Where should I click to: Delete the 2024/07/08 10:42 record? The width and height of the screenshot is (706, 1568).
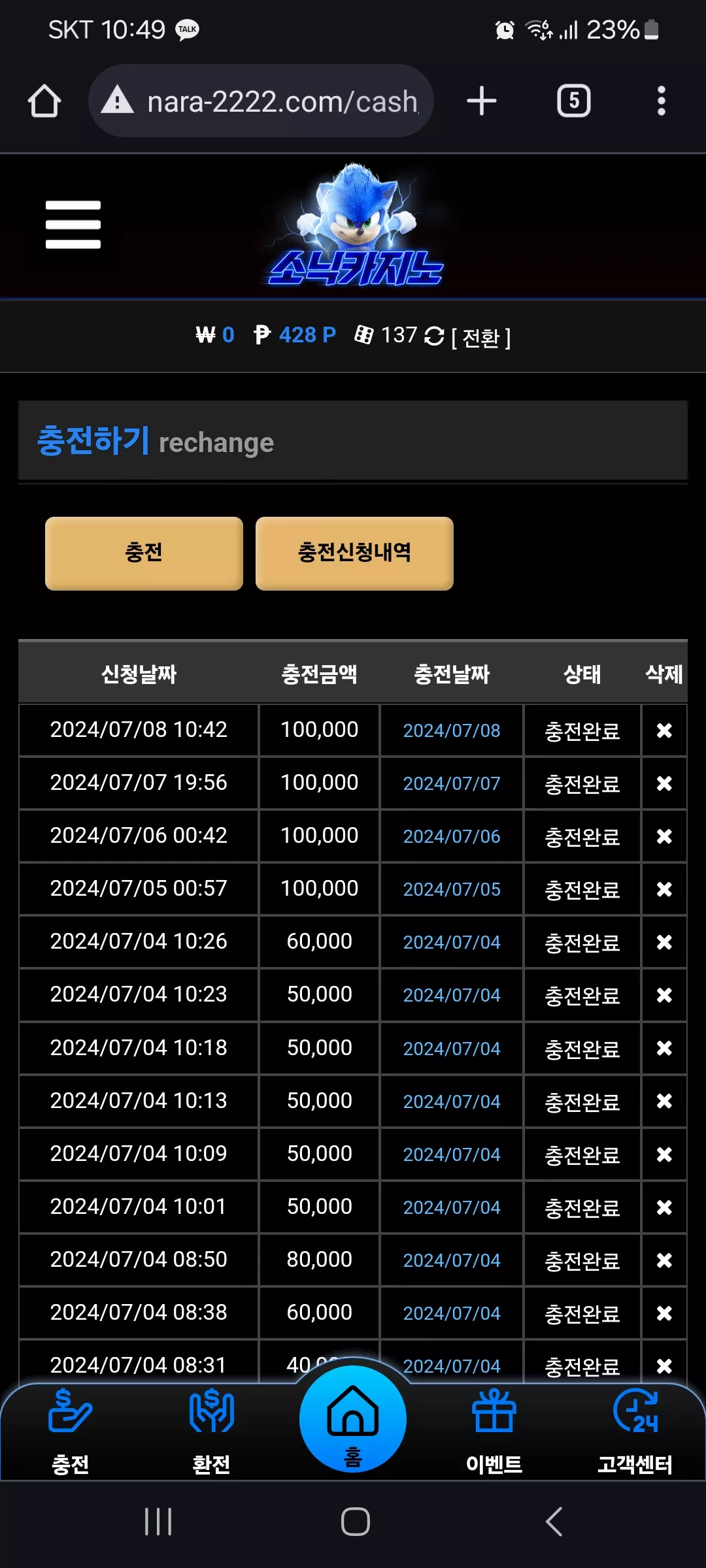click(664, 730)
